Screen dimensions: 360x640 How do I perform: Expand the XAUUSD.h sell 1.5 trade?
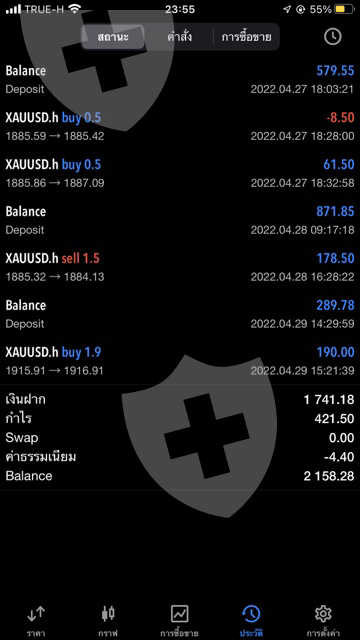pyautogui.click(x=180, y=267)
